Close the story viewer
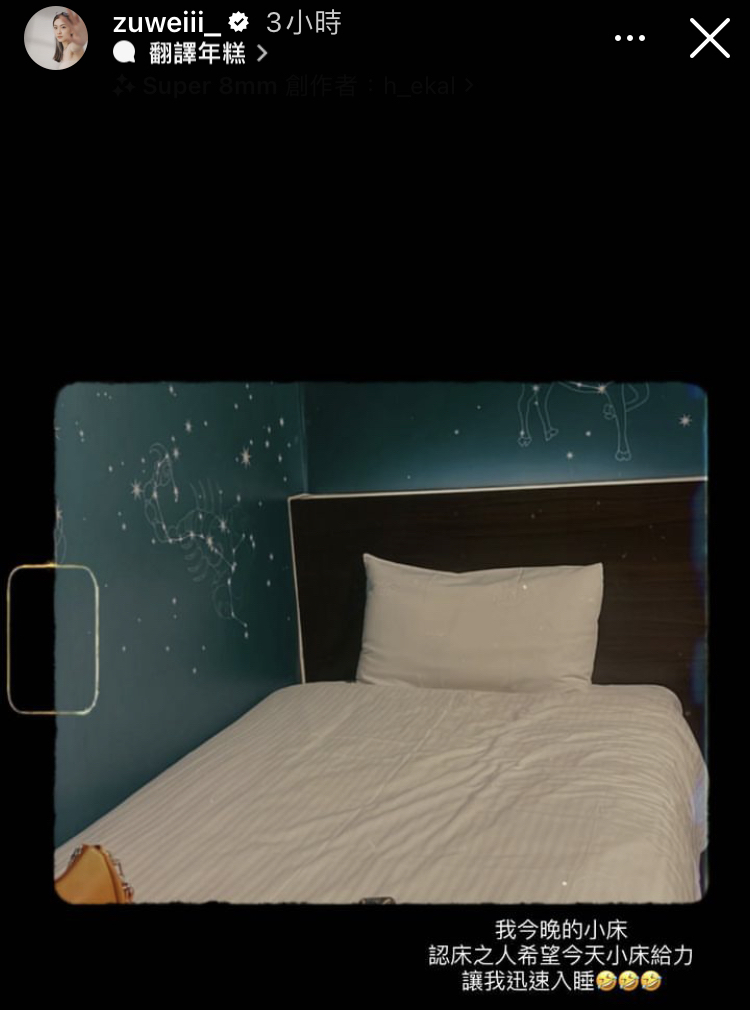 point(709,38)
